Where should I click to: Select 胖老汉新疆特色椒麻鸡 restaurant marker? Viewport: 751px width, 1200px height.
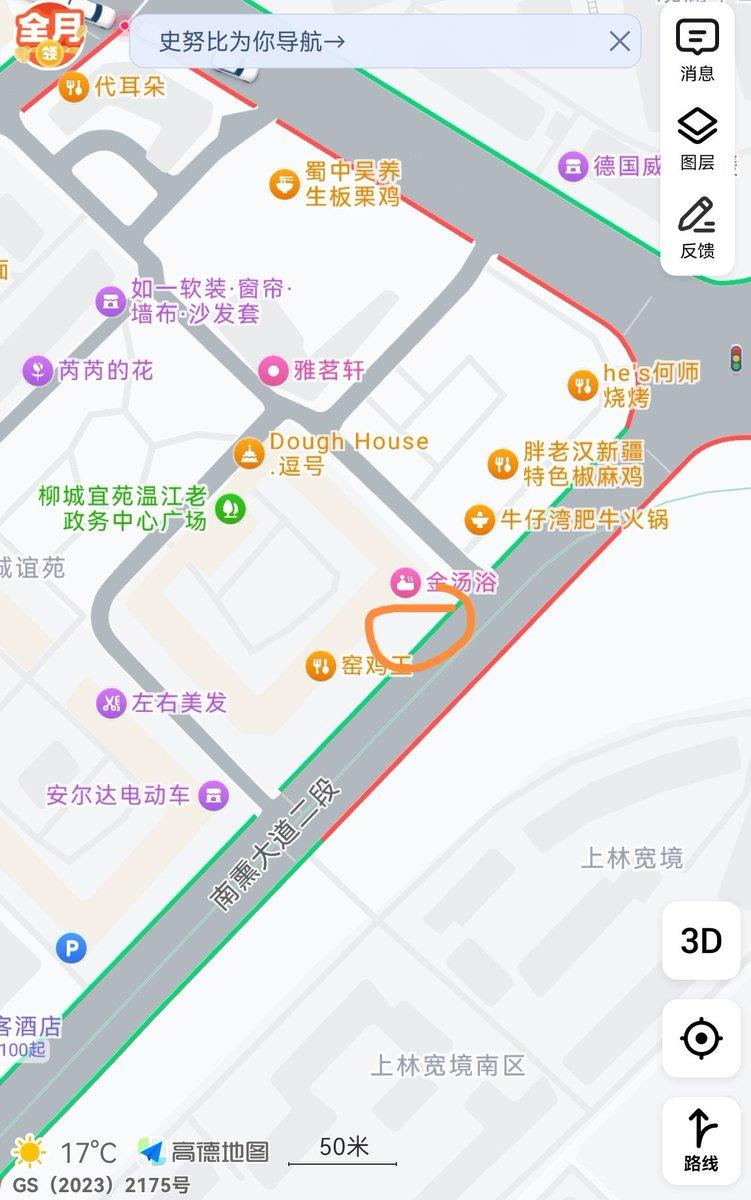pos(501,464)
